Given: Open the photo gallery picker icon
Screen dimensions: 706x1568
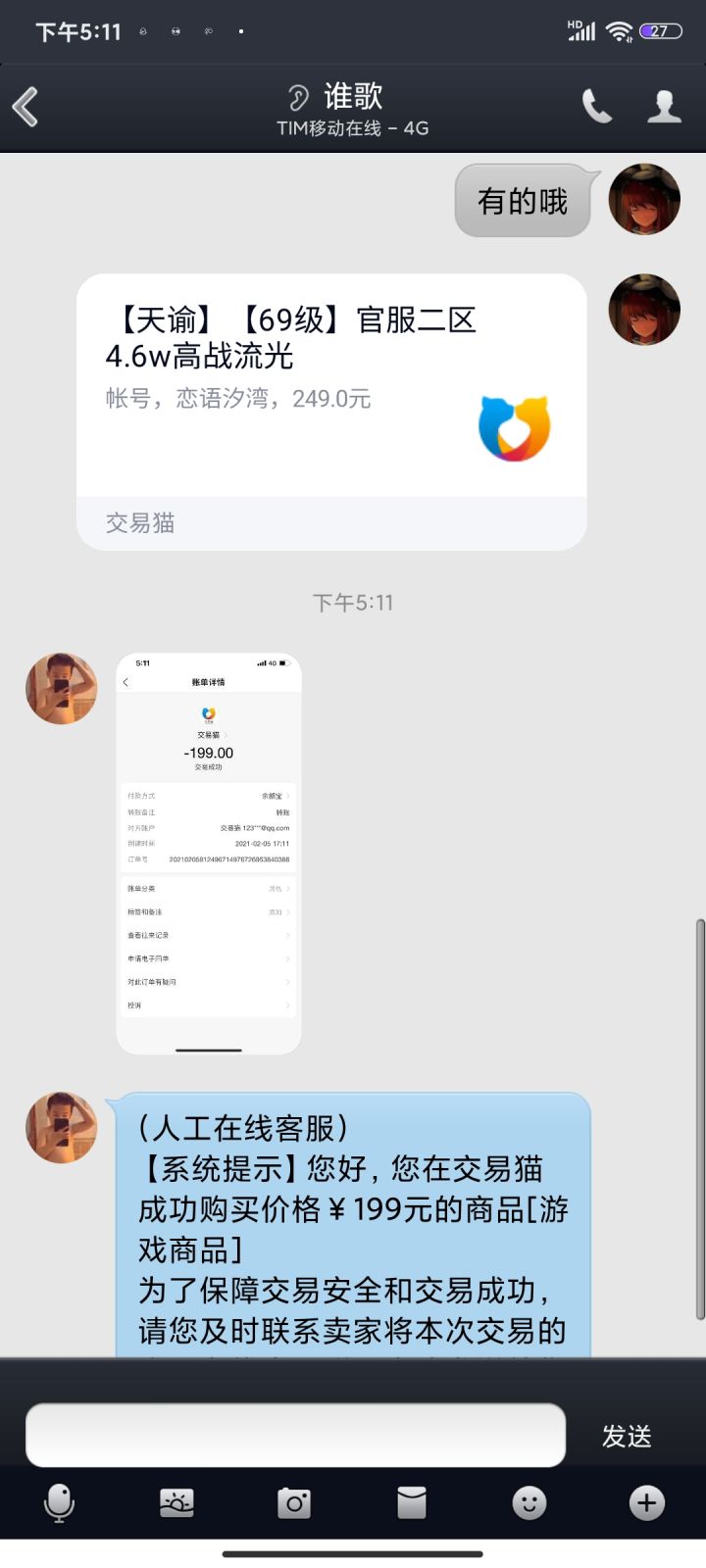Looking at the screenshot, I should point(177,1501).
